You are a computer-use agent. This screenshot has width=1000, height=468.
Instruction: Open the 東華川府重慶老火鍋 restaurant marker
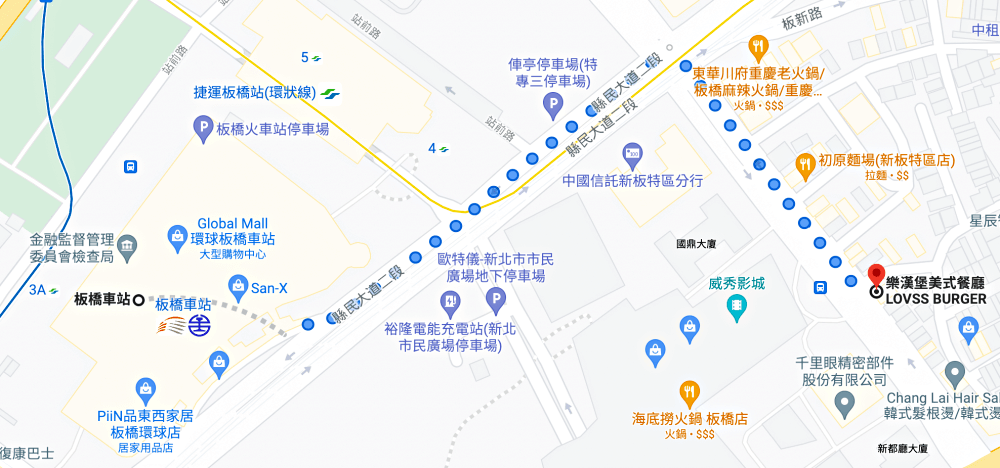pyautogui.click(x=759, y=46)
